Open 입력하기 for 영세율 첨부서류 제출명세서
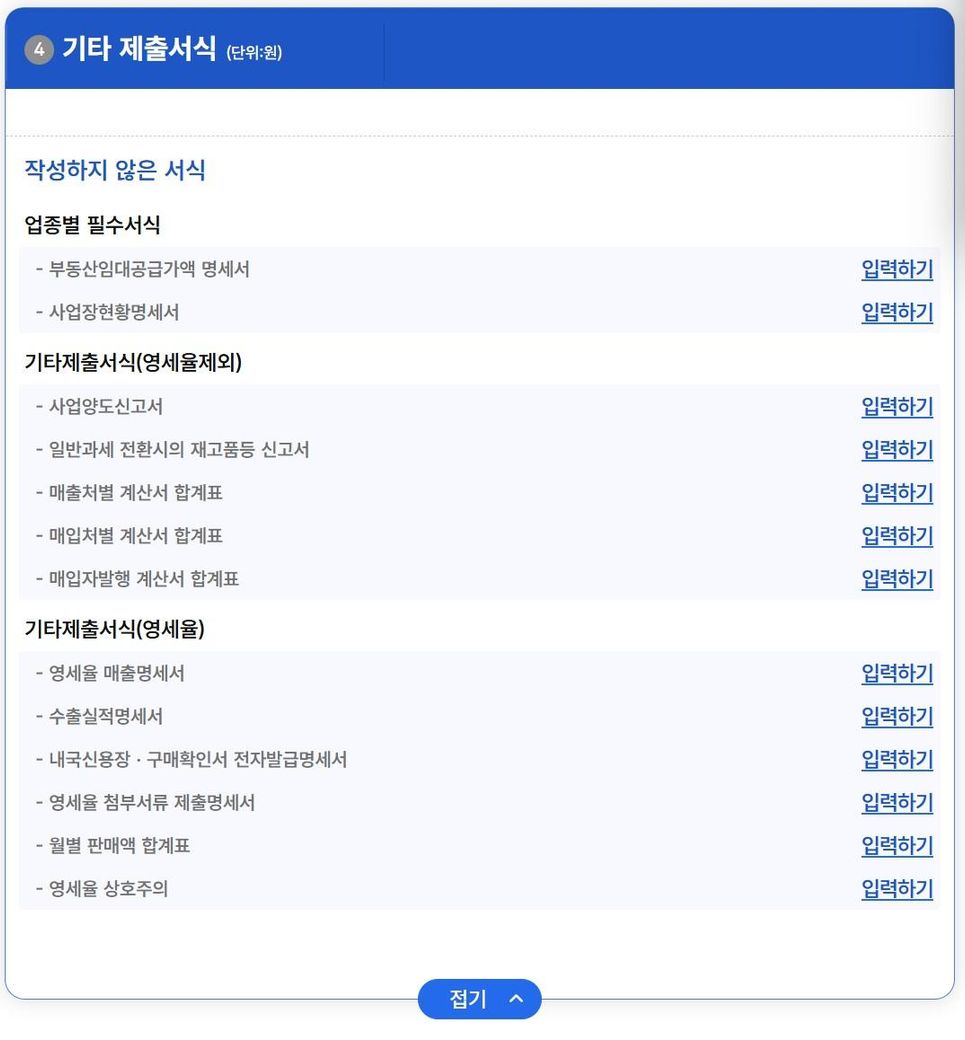Viewport: 965px width, 1040px height. coord(896,802)
